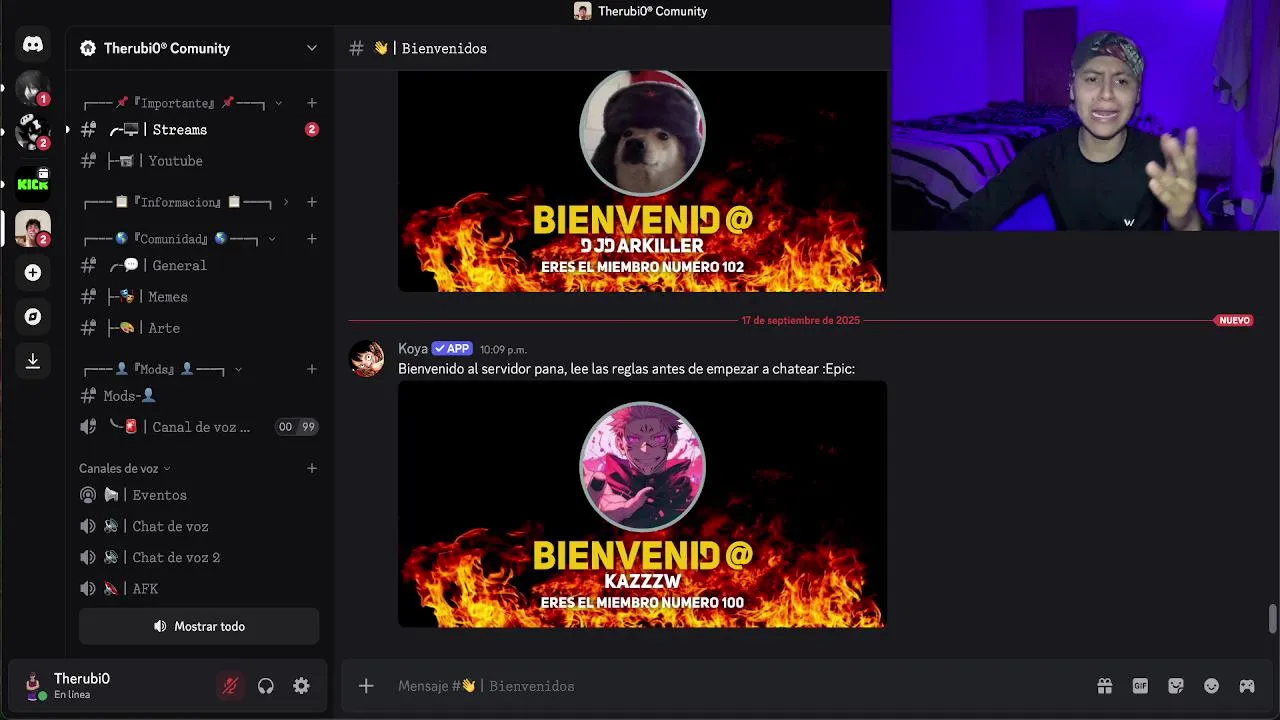
Task: Join the AFK voice channel
Action: (145, 589)
